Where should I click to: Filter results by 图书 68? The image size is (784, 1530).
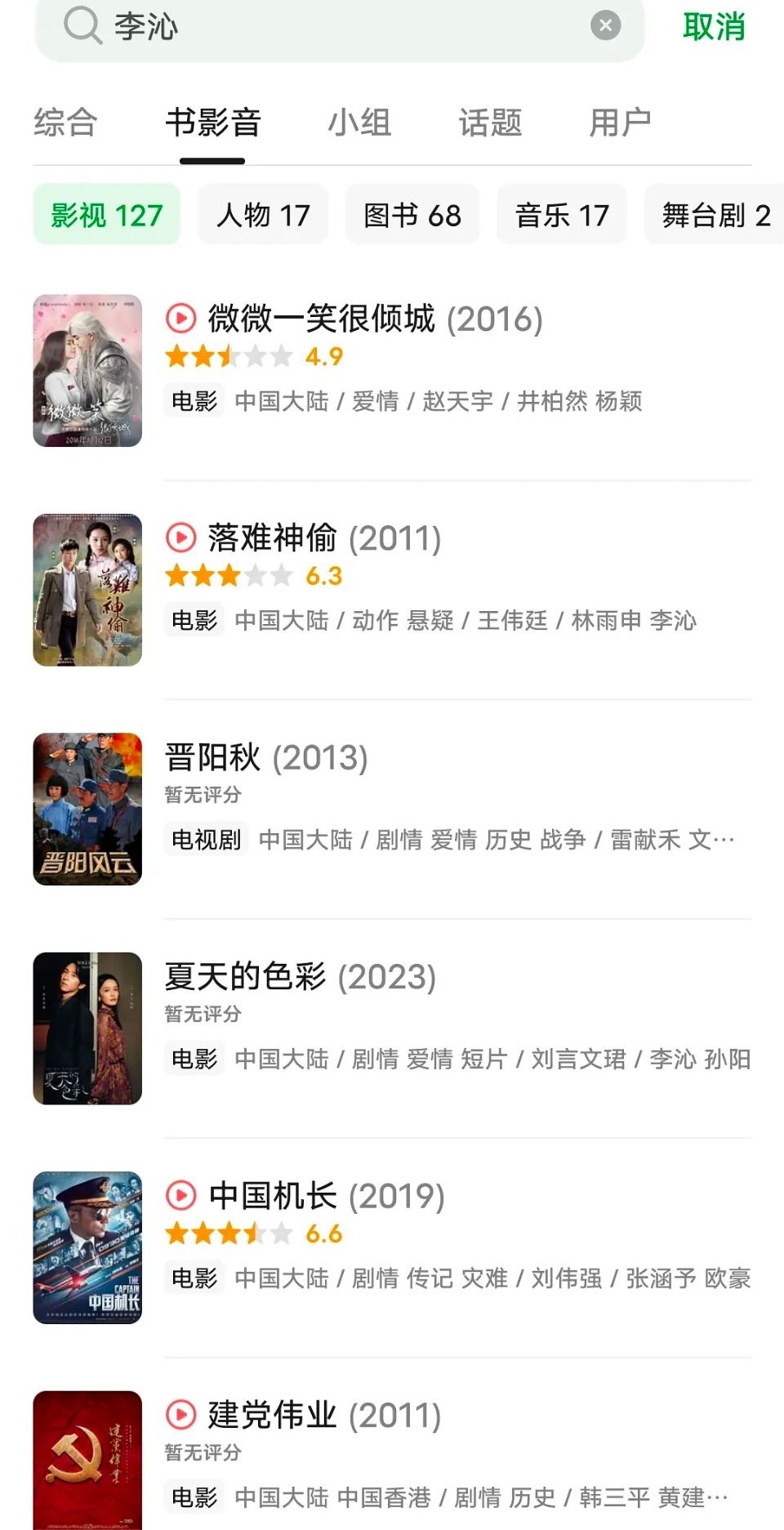click(x=412, y=215)
